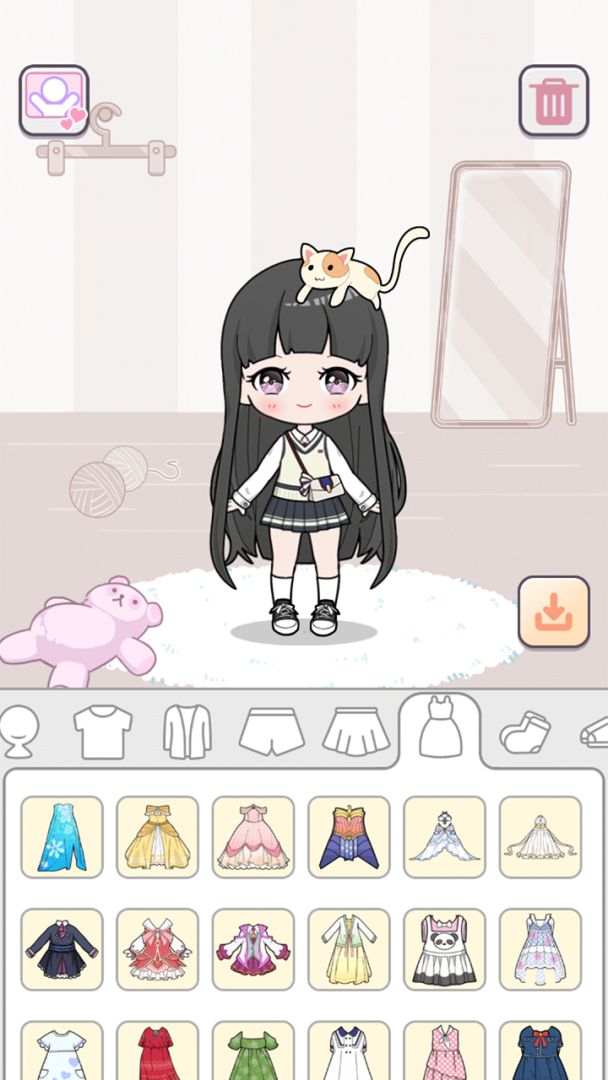Switch to the socks tab

tap(525, 734)
